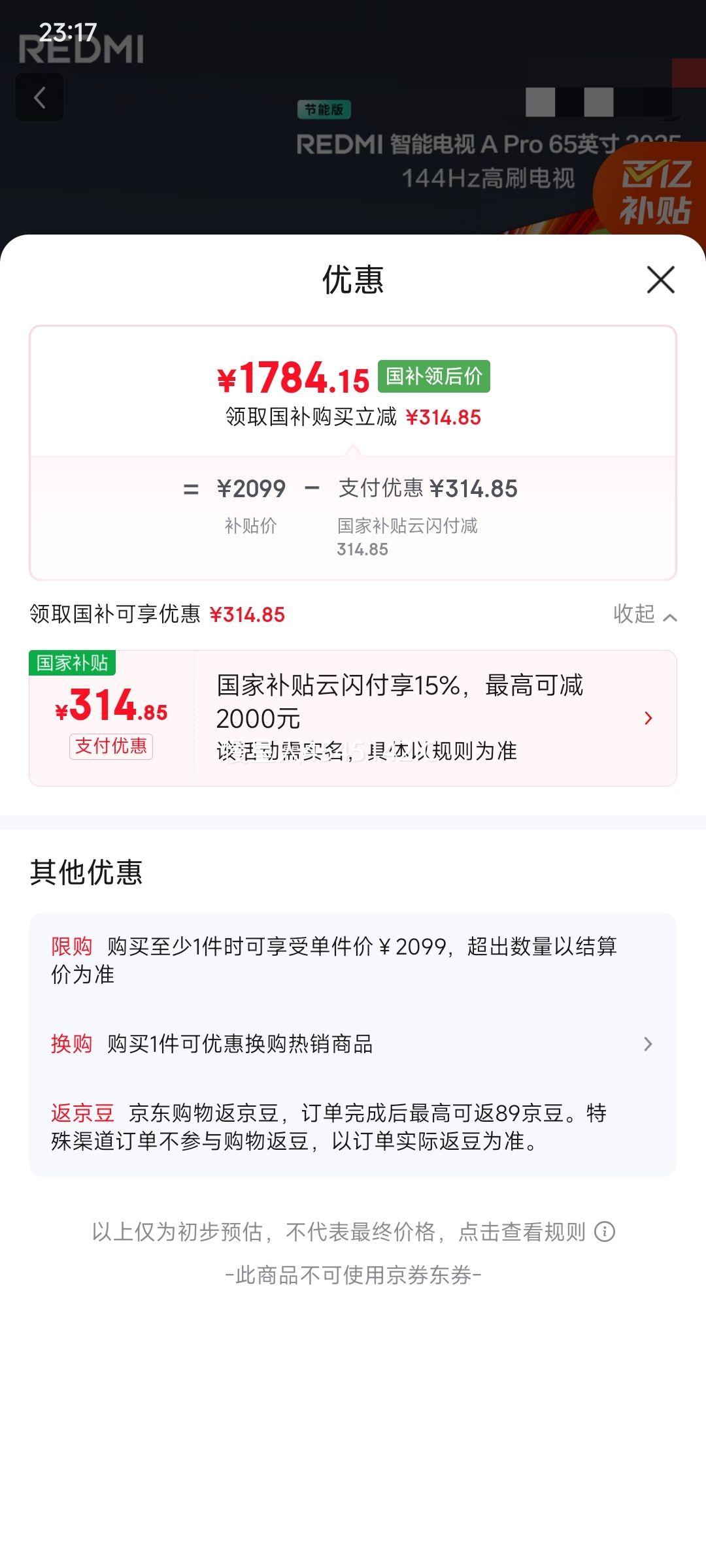706x1568 pixels.
Task: Close the 优惠 discount sheet
Action: tap(660, 280)
